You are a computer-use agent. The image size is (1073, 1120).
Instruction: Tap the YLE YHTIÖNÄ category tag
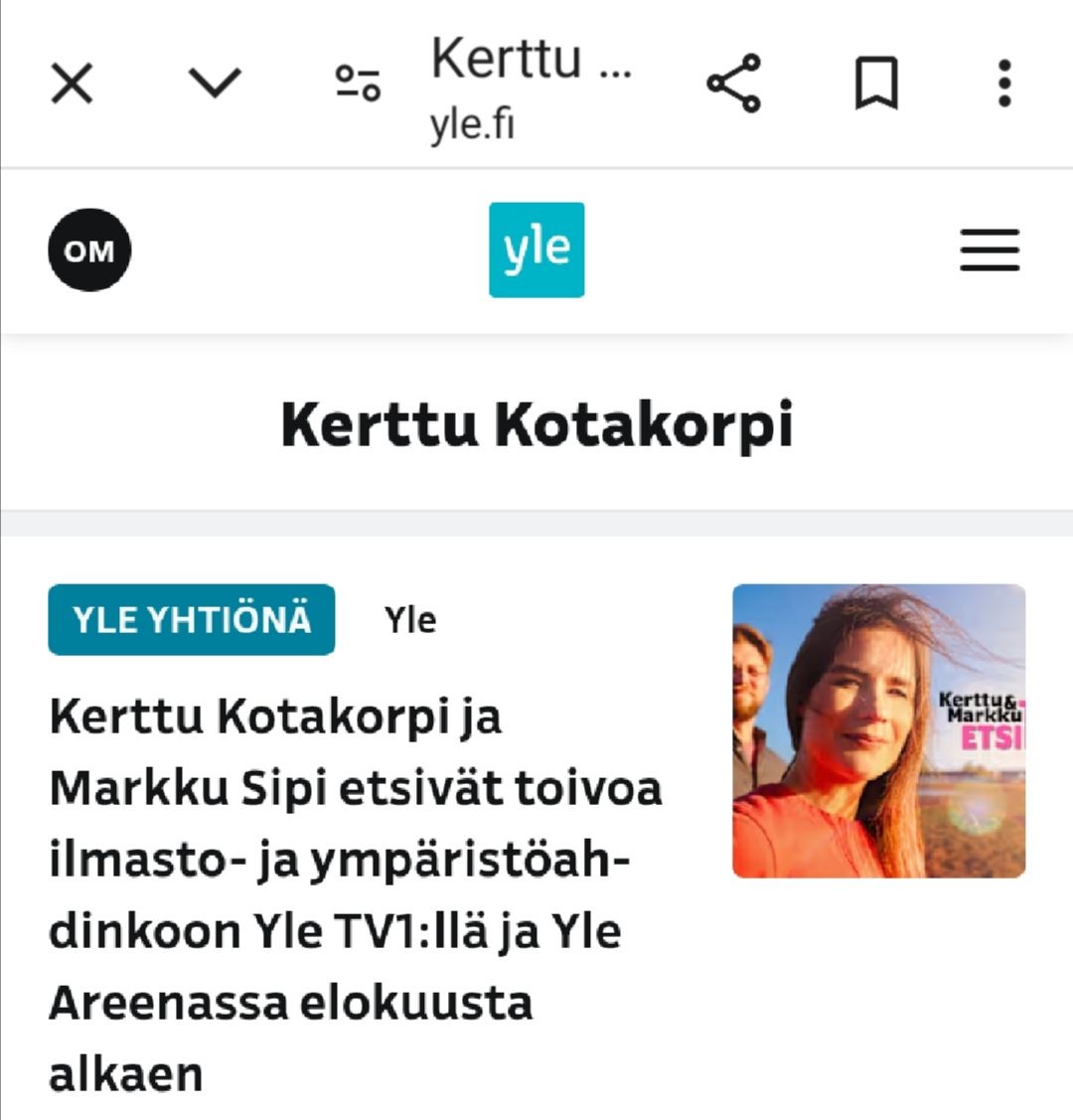(192, 620)
